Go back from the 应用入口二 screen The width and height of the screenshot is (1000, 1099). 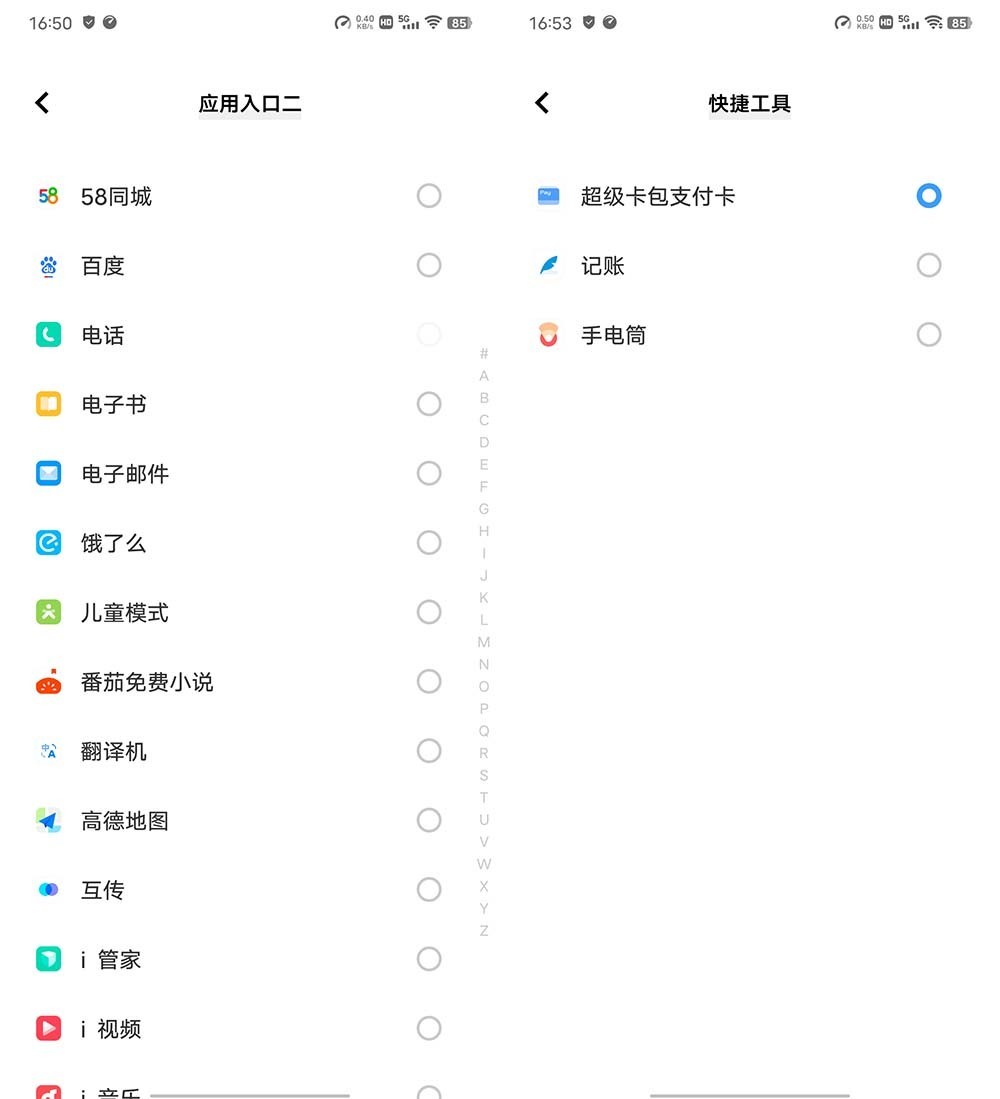coord(42,103)
